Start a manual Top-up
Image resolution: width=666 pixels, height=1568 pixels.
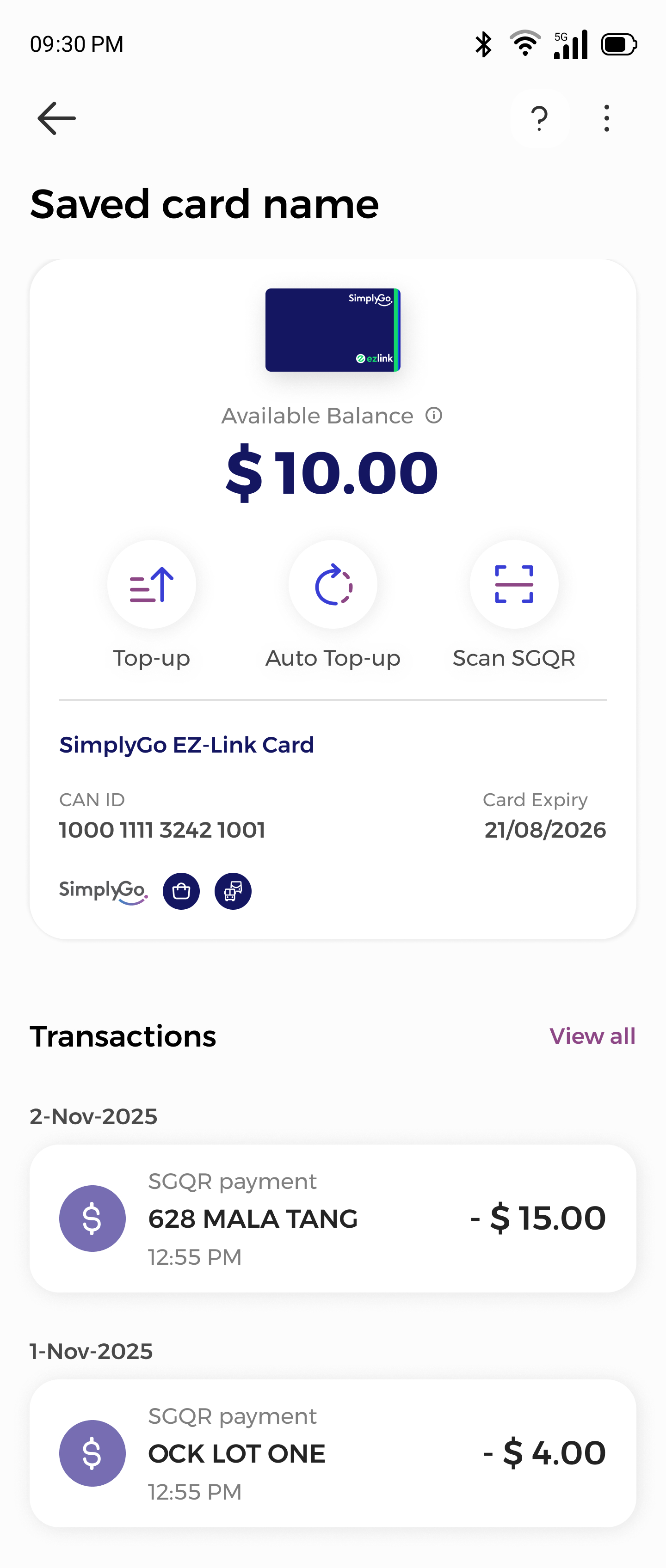(152, 584)
